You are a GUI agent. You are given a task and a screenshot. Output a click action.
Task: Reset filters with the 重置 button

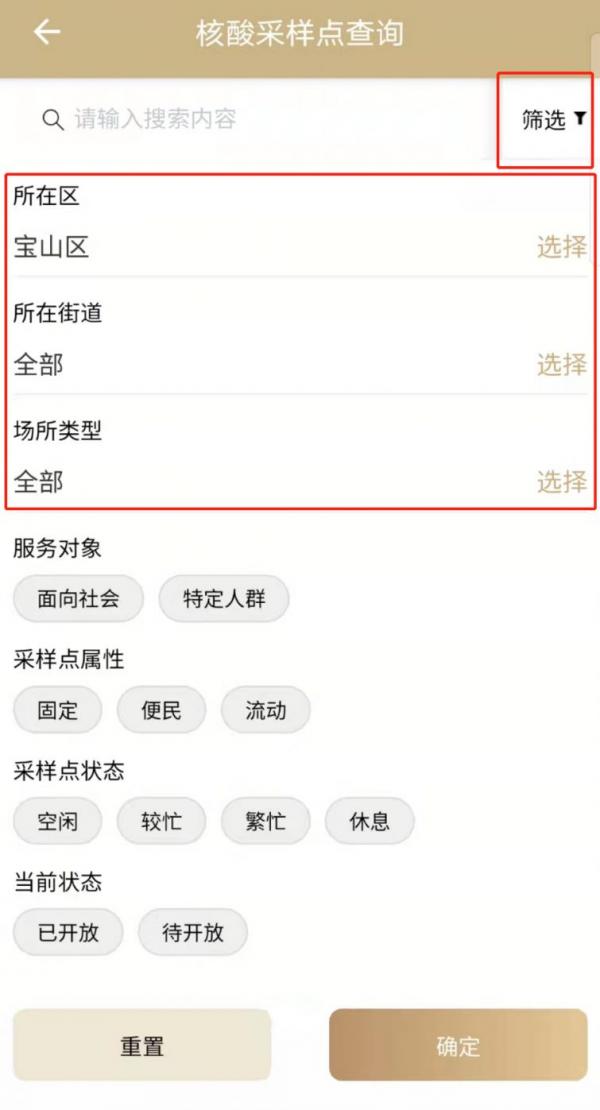coord(141,1046)
